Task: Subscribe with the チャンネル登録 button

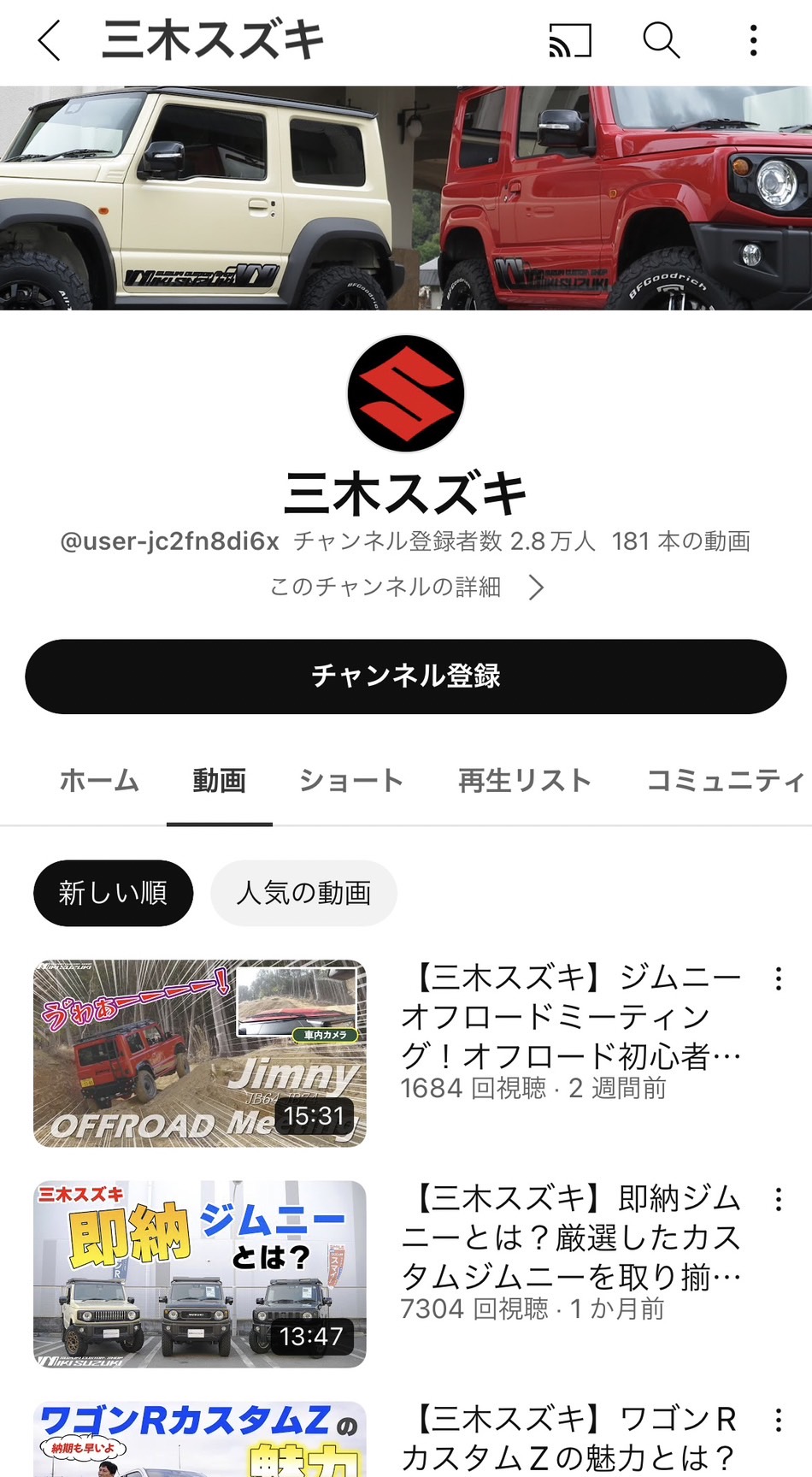Action: (x=406, y=676)
